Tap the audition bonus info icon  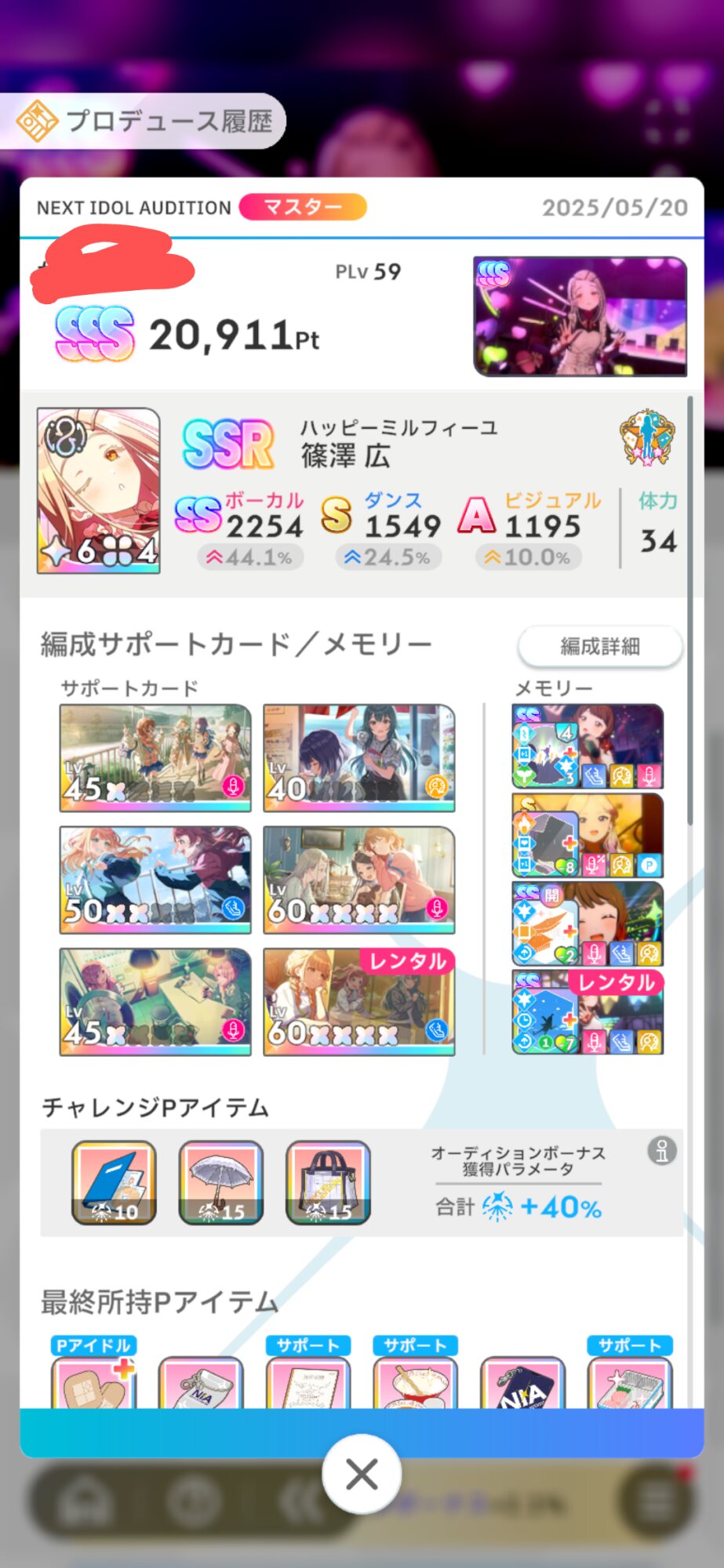[x=662, y=1151]
